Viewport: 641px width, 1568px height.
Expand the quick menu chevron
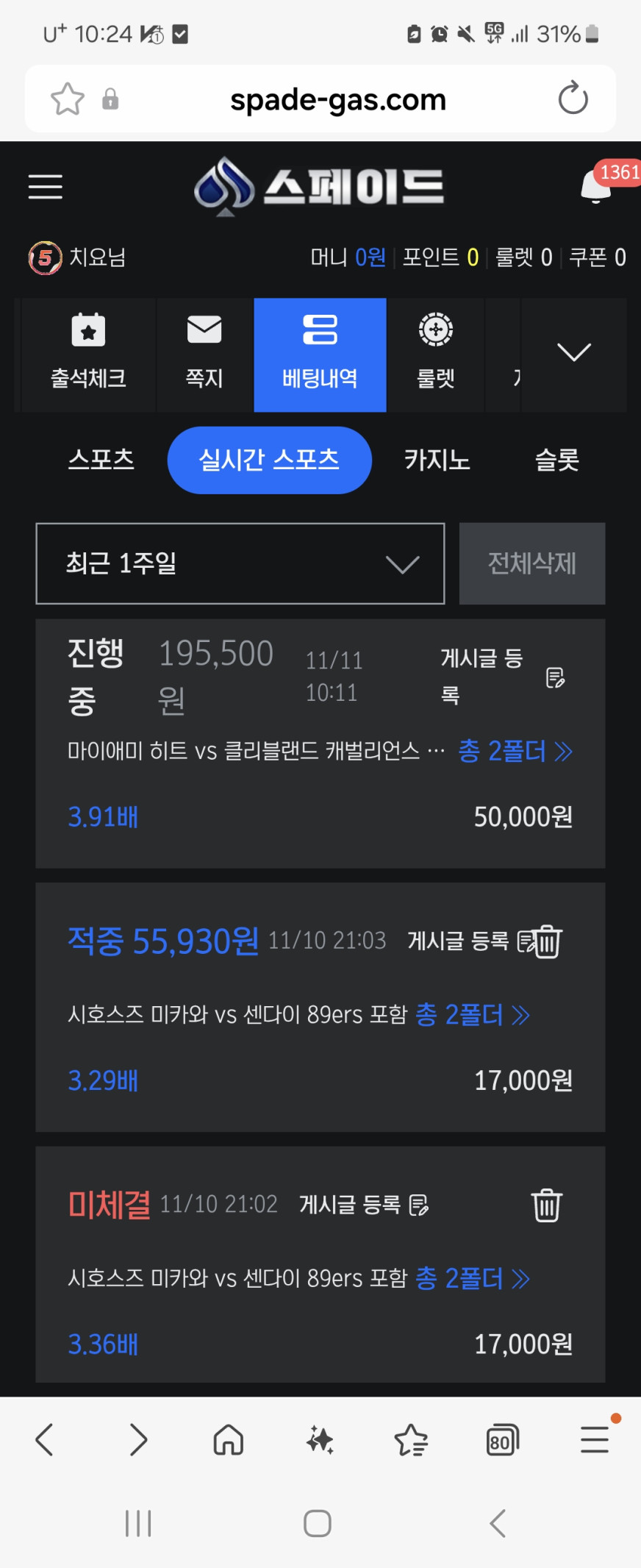point(573,352)
